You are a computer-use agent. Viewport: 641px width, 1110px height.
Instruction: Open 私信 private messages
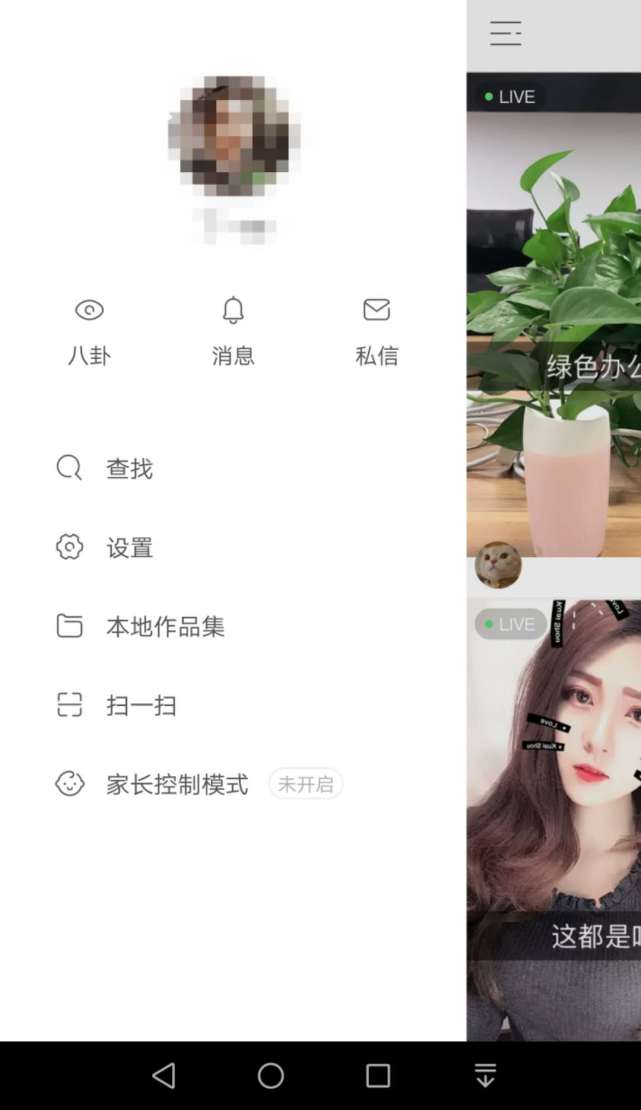tap(376, 331)
